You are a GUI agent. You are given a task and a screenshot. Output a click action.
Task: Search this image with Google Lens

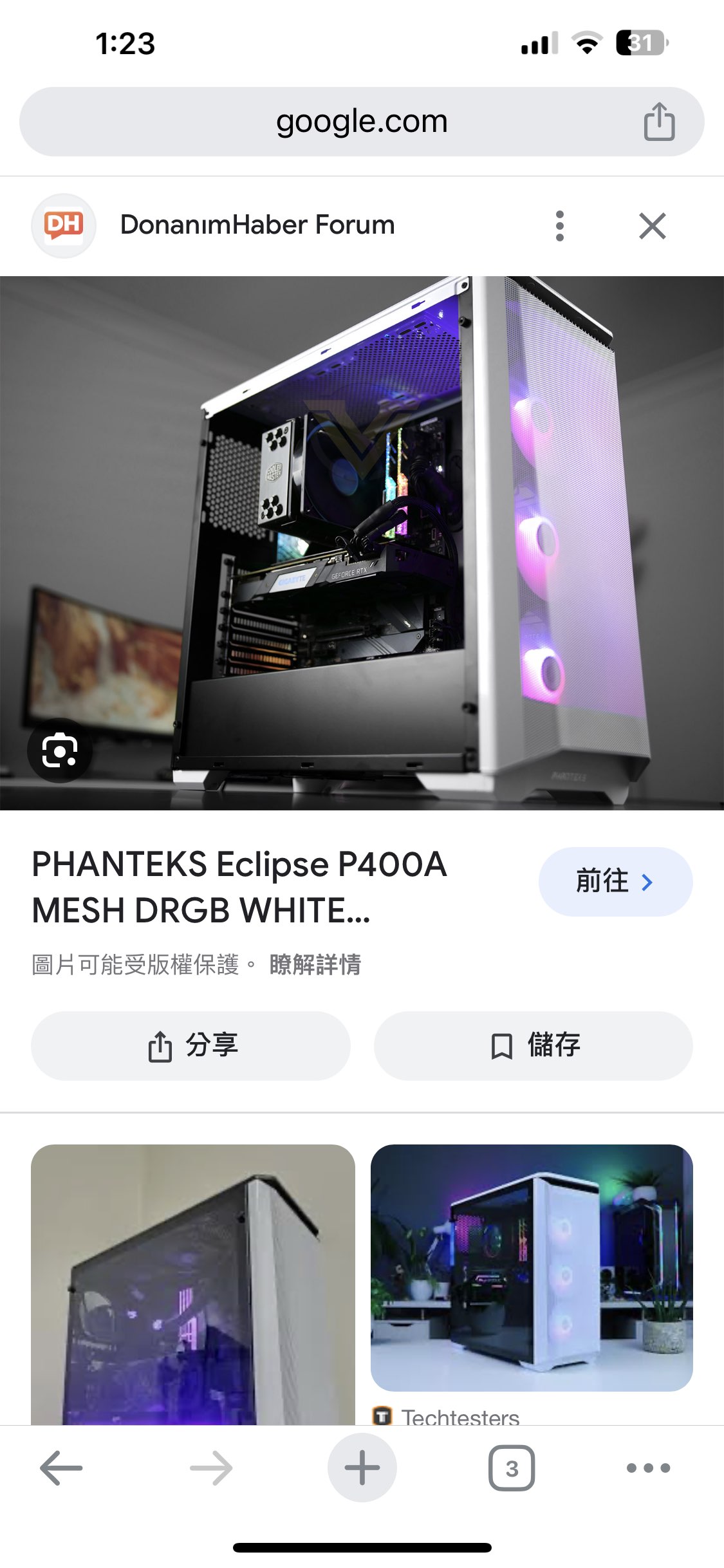(x=60, y=751)
